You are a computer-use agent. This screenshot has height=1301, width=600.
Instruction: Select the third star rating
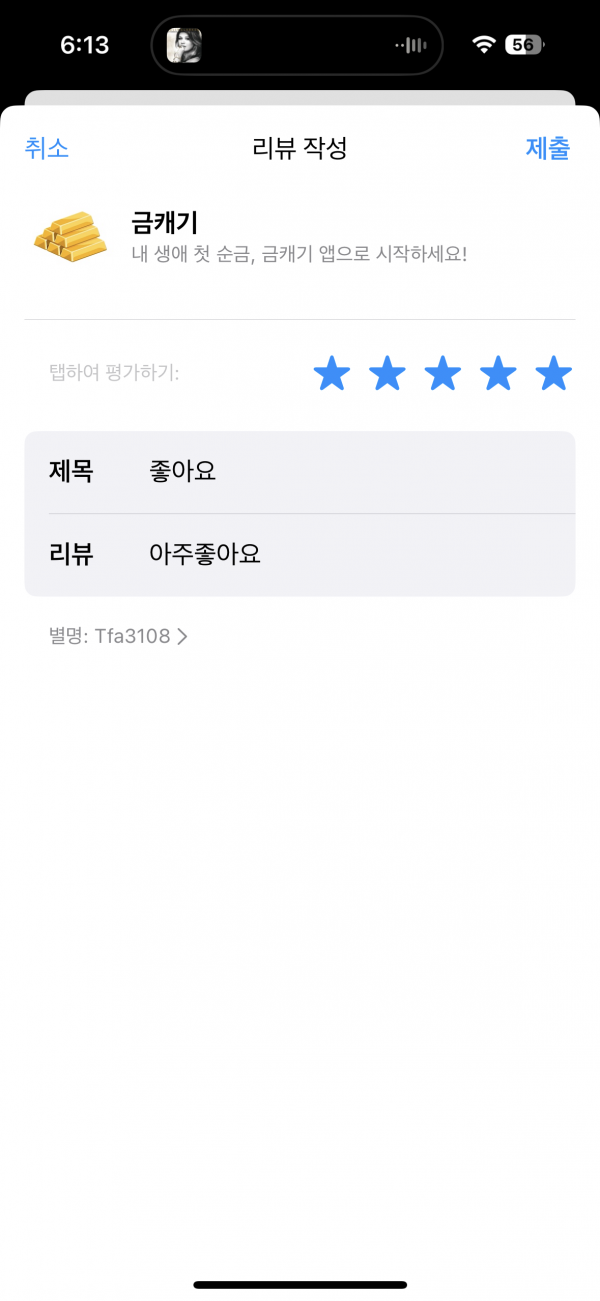tap(443, 374)
